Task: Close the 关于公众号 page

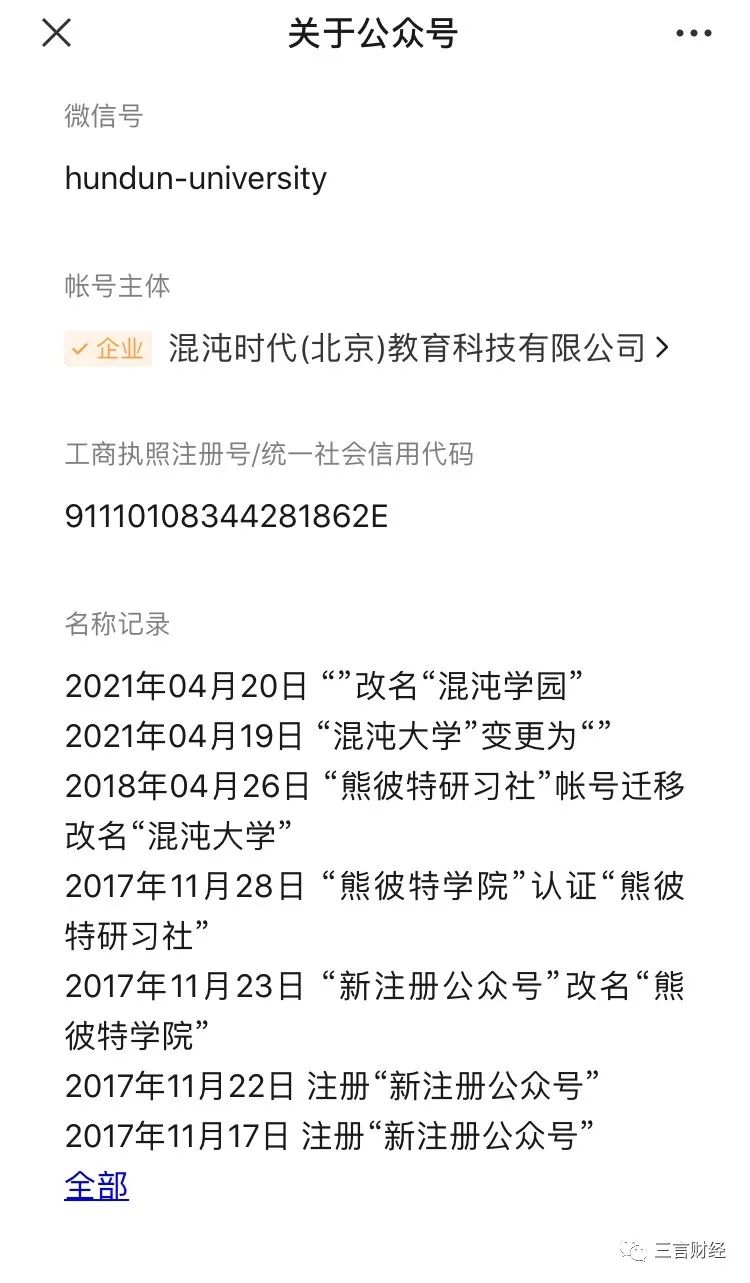Action: click(56, 33)
